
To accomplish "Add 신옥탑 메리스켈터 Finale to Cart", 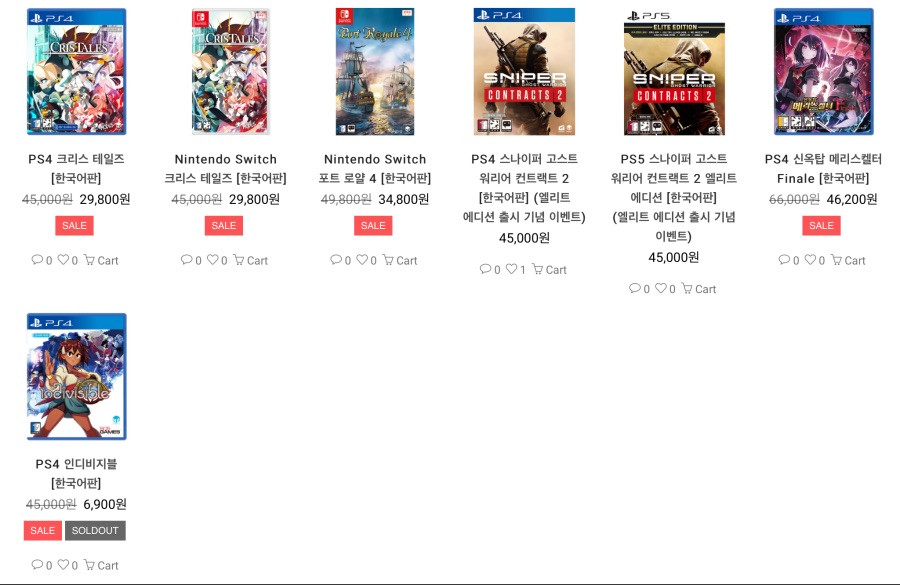I will click(847, 260).
